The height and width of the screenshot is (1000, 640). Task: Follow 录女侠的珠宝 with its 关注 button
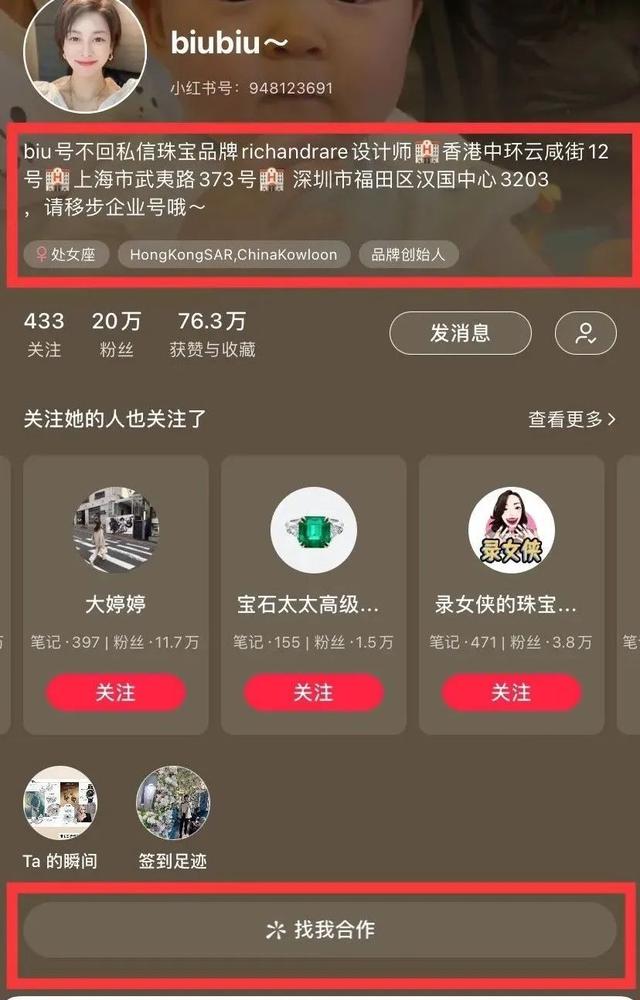coord(511,692)
